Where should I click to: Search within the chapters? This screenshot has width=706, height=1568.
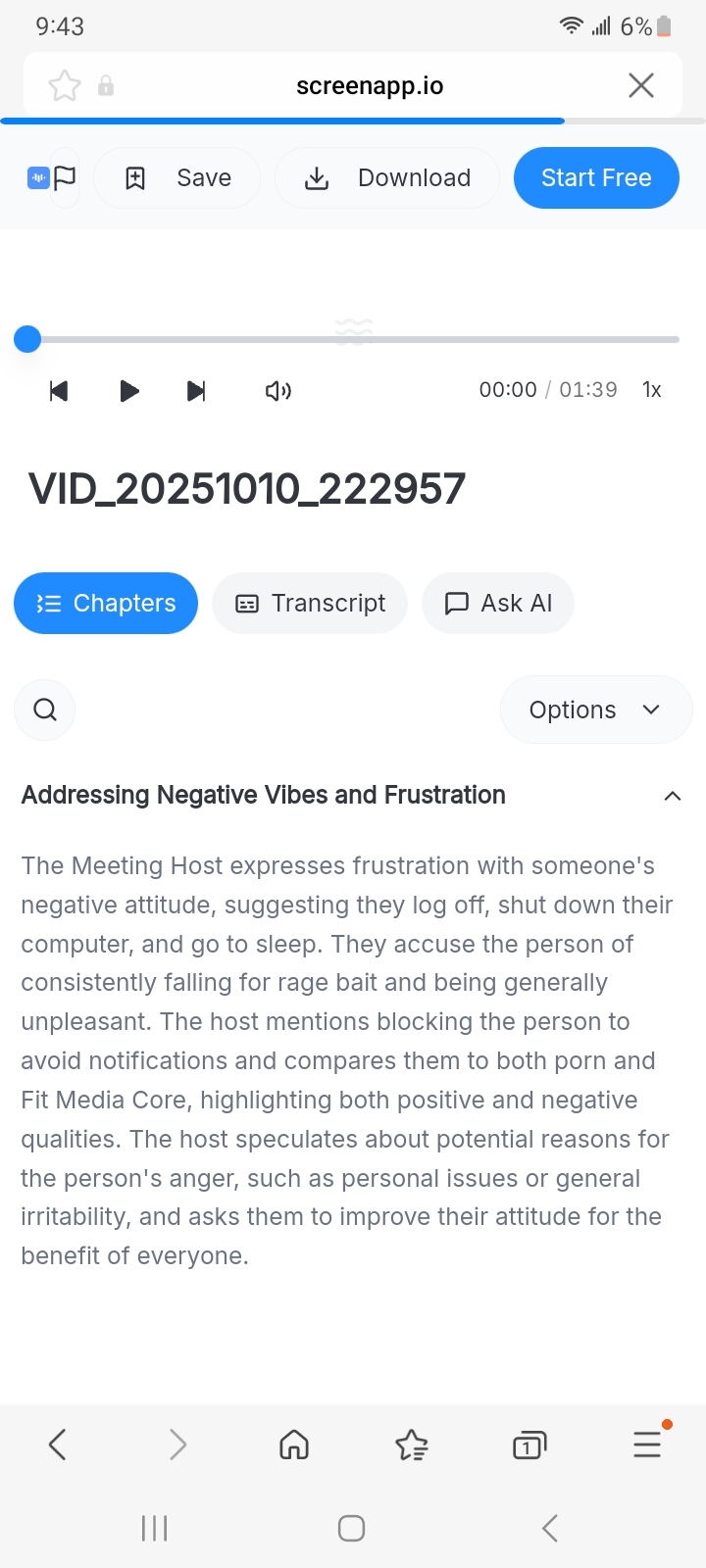point(45,710)
